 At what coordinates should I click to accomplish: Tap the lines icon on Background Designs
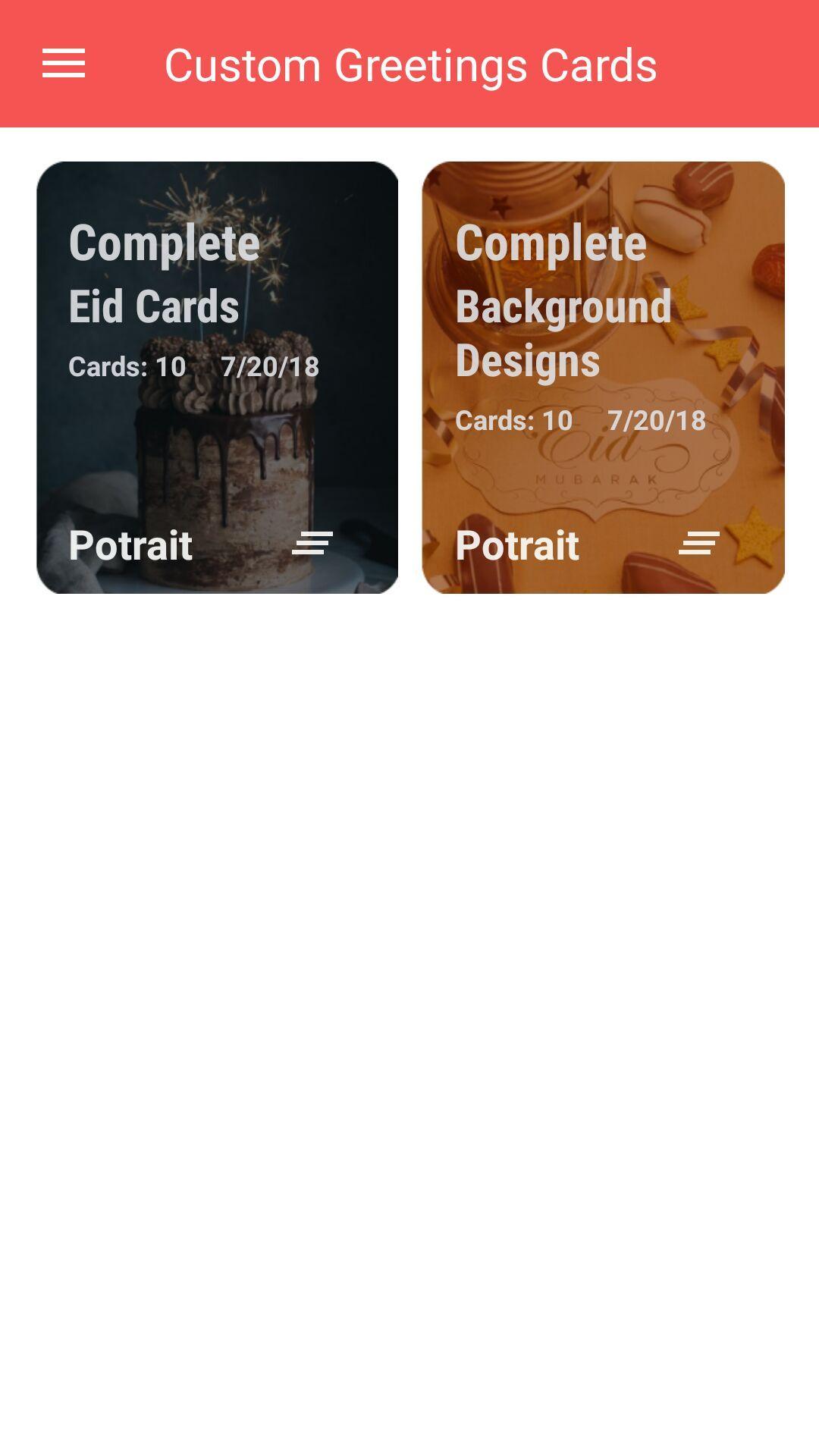698,543
